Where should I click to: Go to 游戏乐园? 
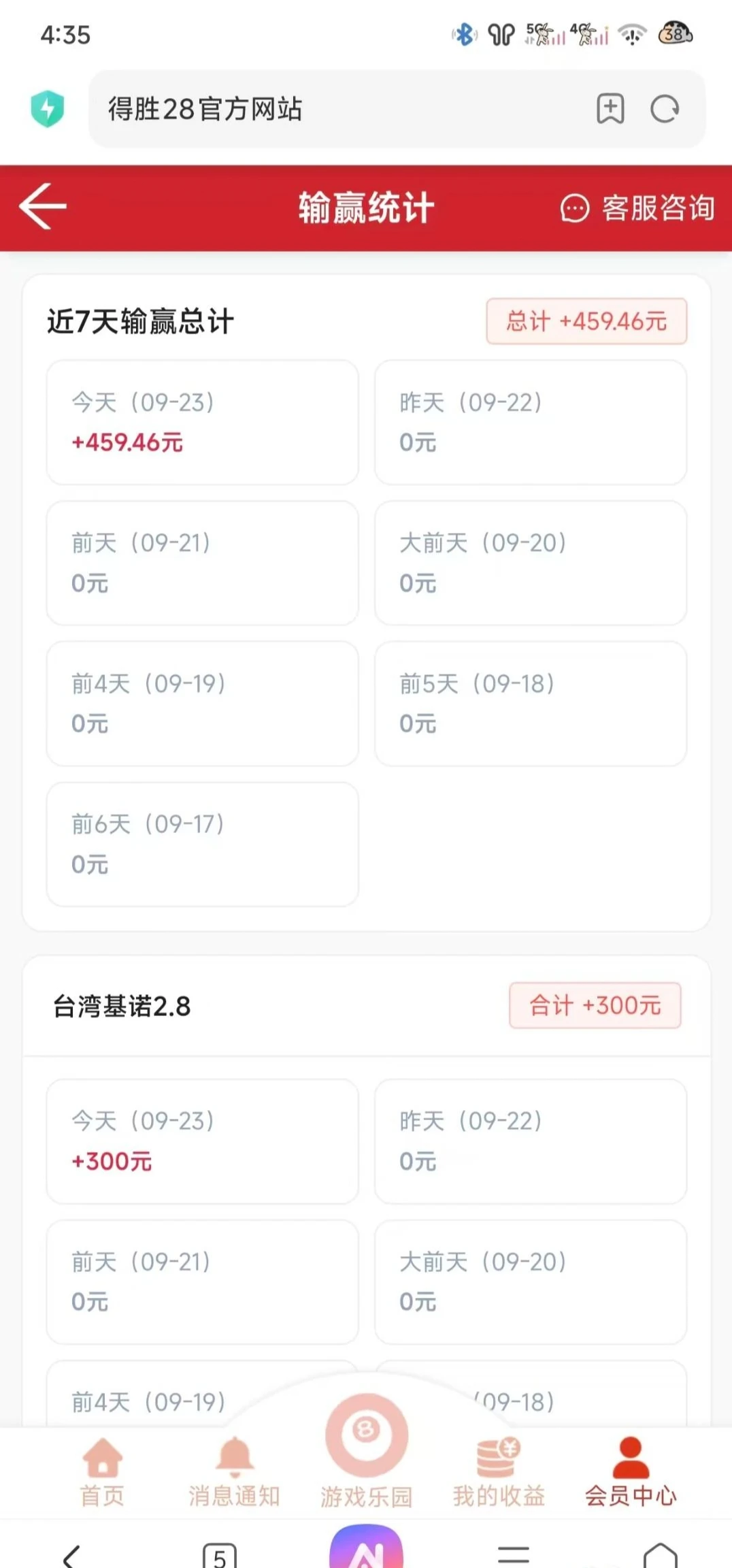coord(367,1450)
